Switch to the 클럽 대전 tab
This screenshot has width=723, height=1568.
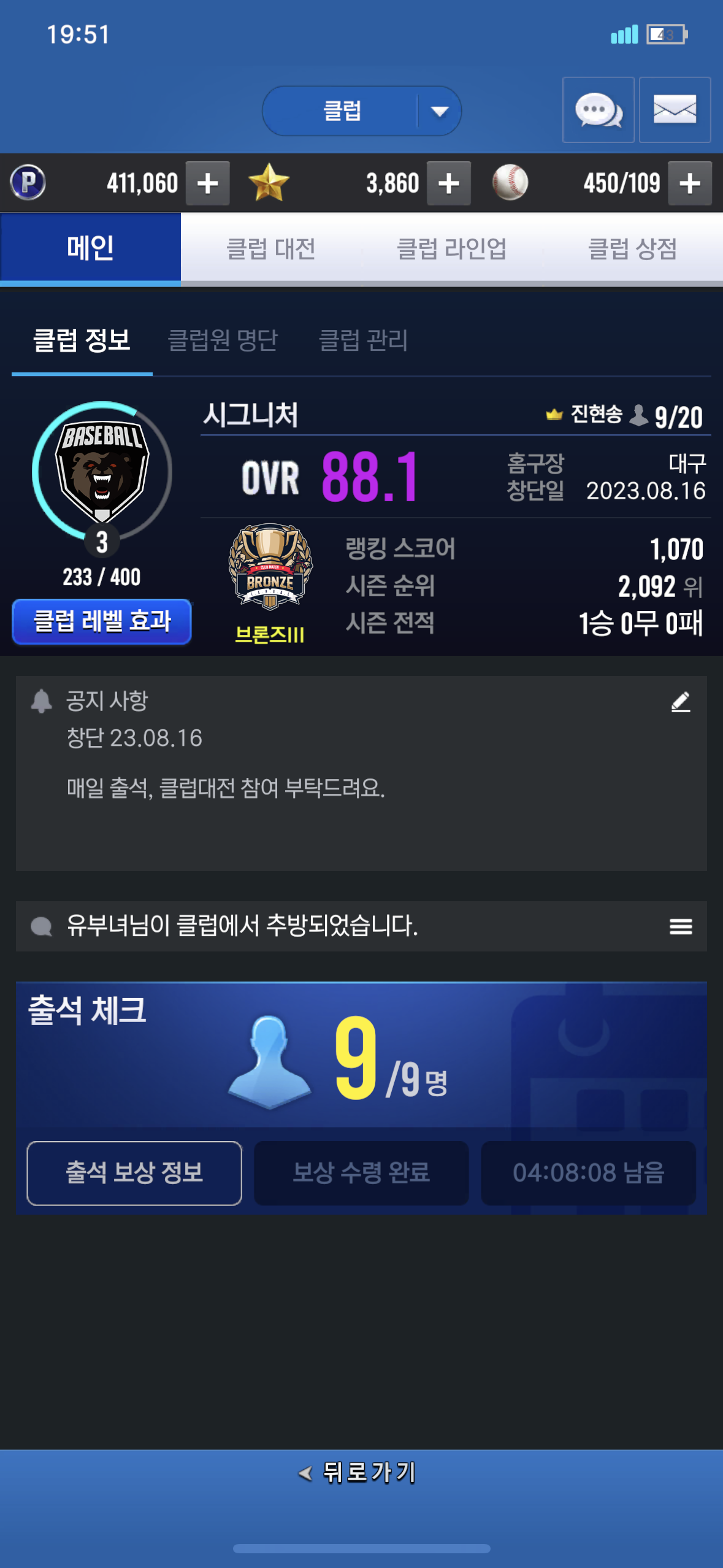coord(271,249)
